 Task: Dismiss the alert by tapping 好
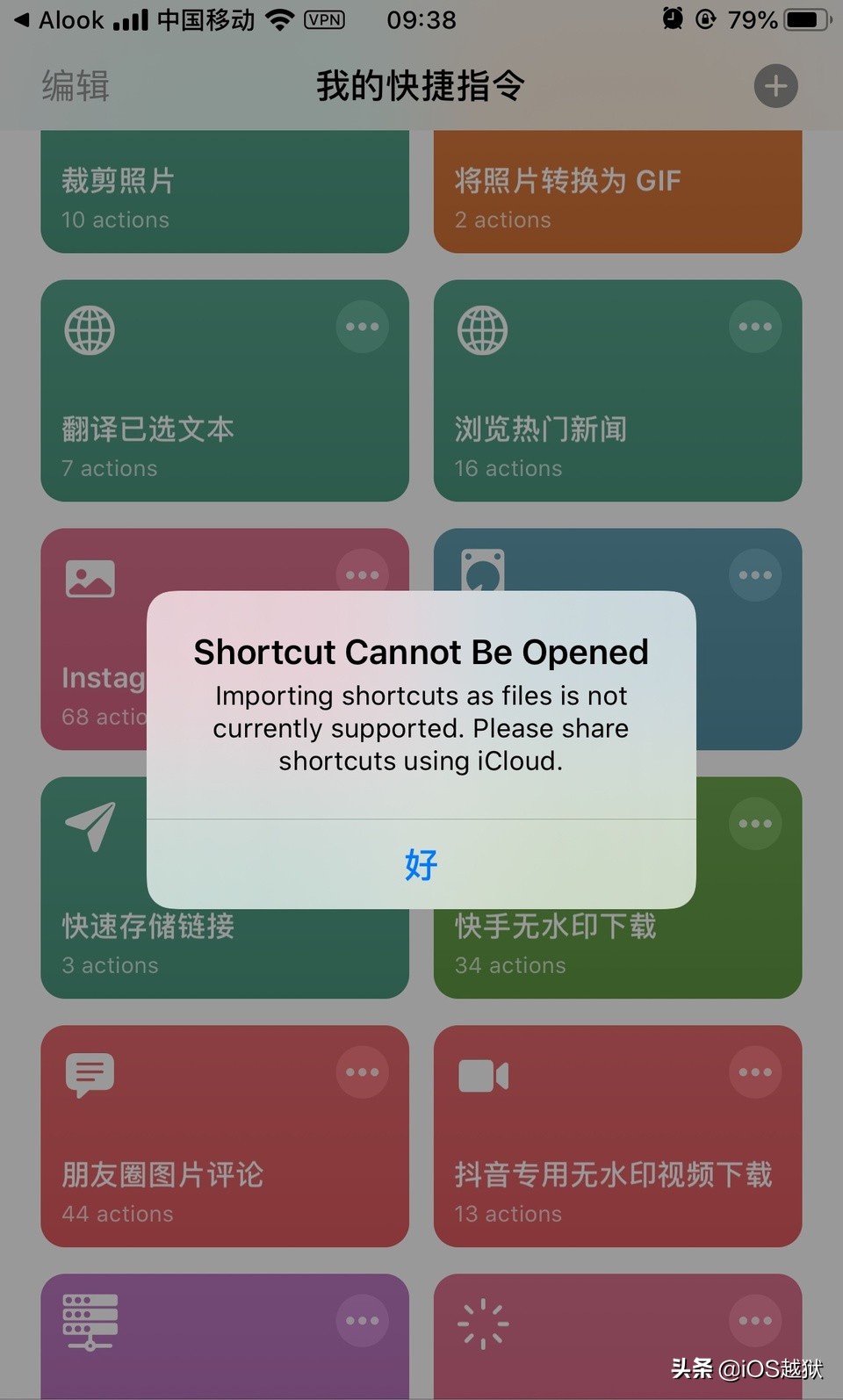(x=421, y=865)
